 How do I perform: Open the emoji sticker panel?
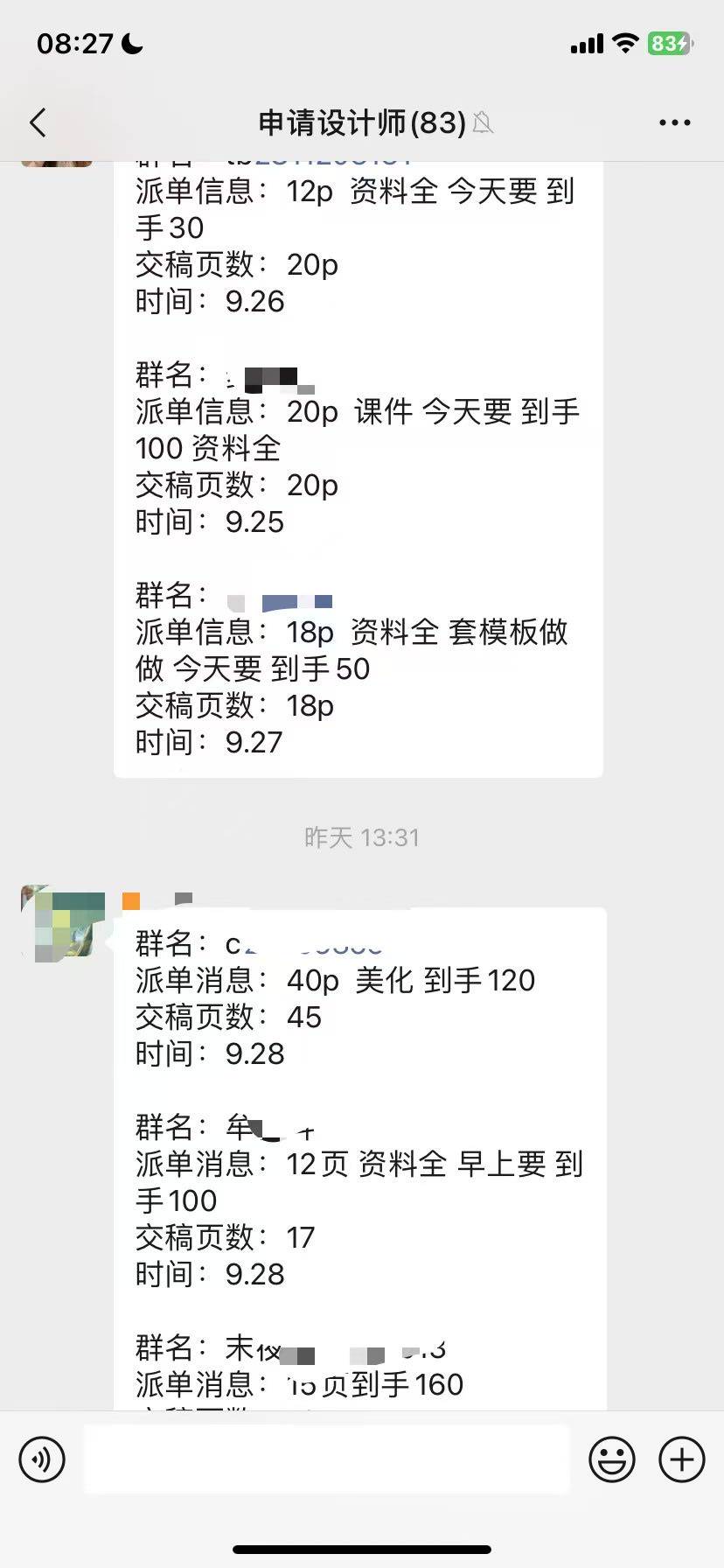[612, 1459]
